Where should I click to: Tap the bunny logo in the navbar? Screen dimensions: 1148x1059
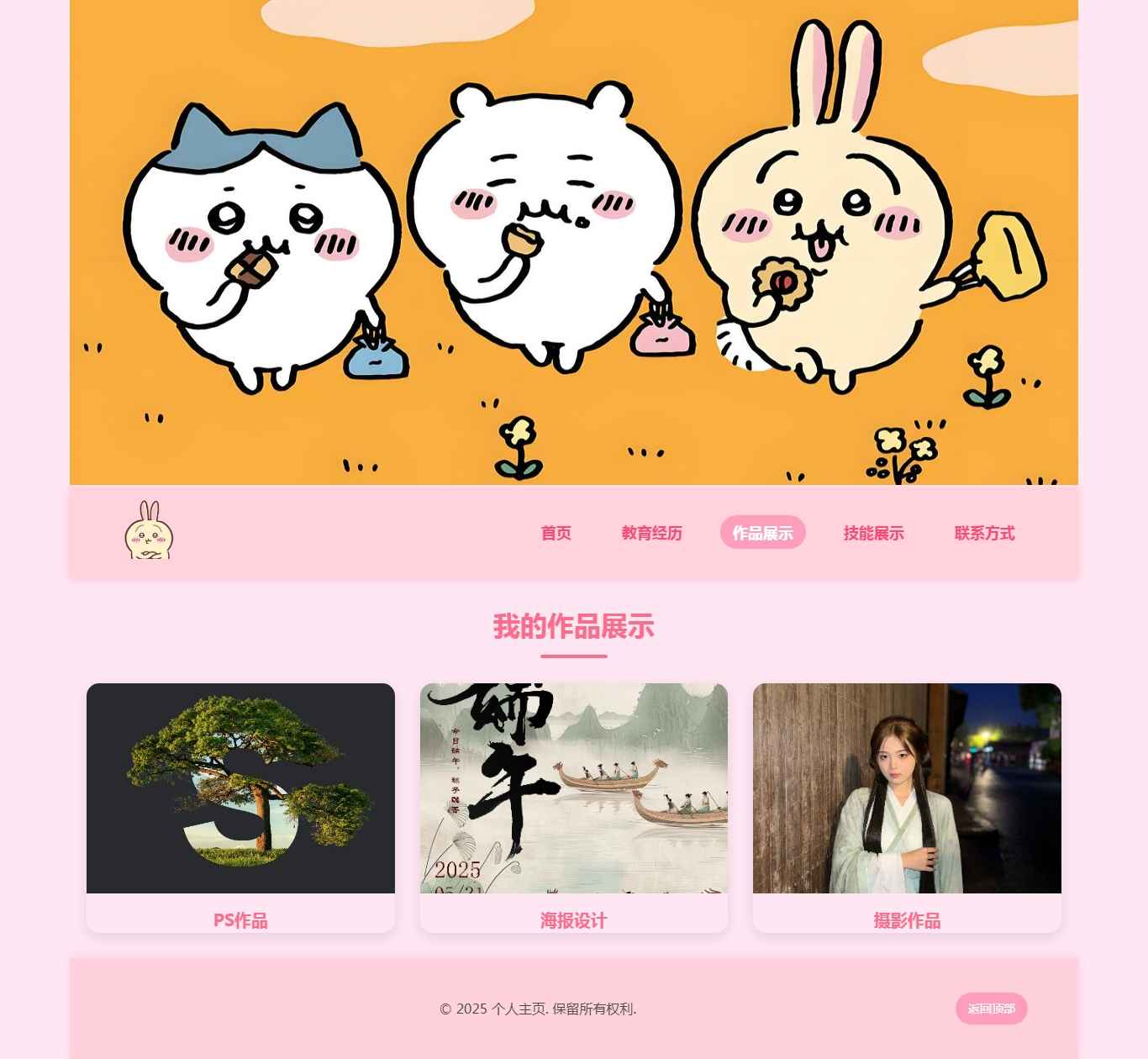150,531
